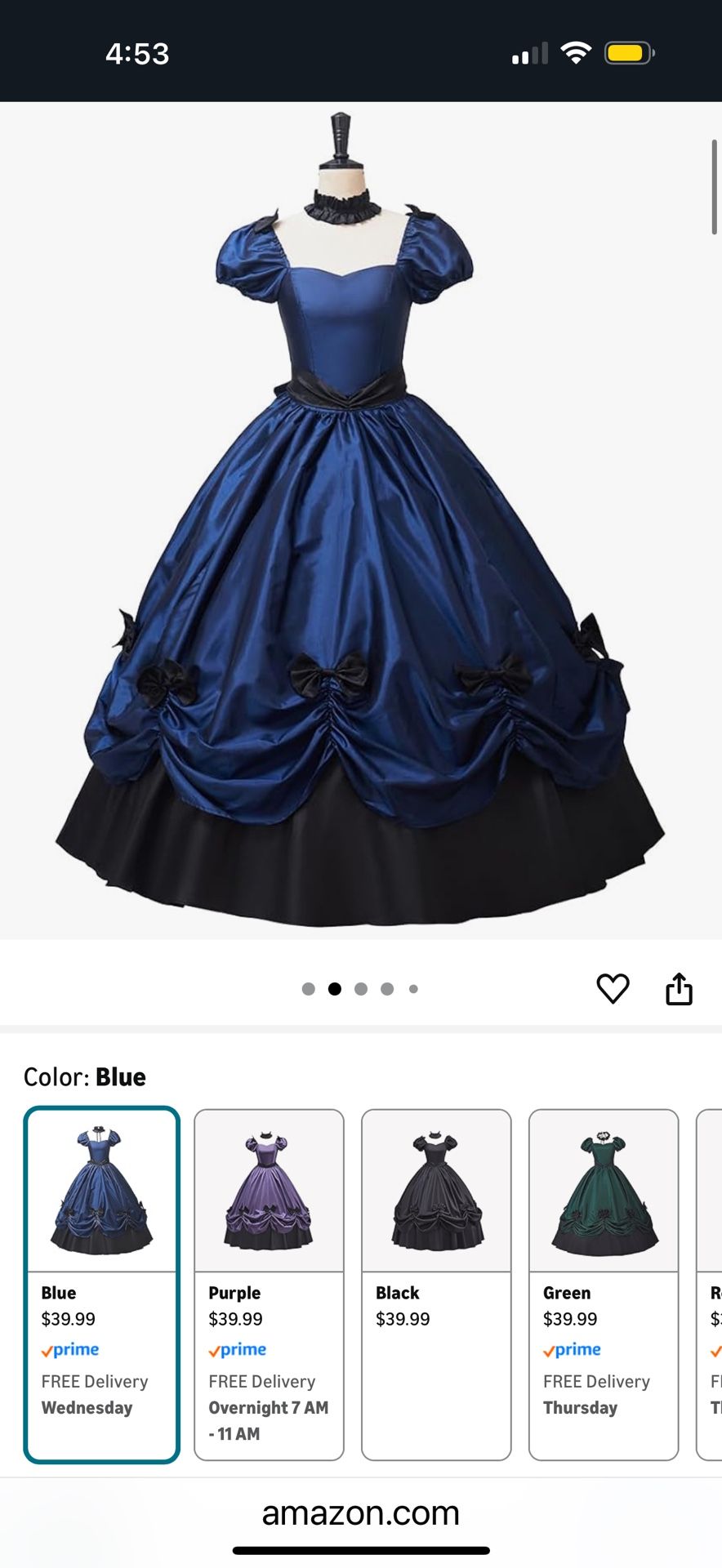This screenshot has height=1568, width=722.
Task: Select the Purple color swatch
Action: coord(268,1188)
